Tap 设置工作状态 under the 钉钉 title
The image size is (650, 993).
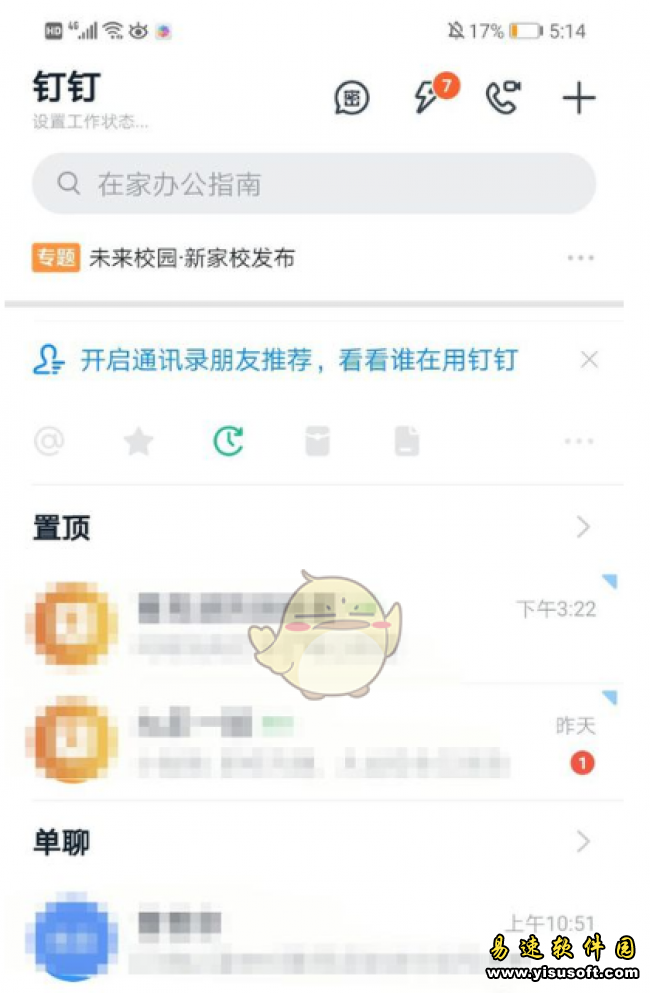pyautogui.click(x=90, y=122)
